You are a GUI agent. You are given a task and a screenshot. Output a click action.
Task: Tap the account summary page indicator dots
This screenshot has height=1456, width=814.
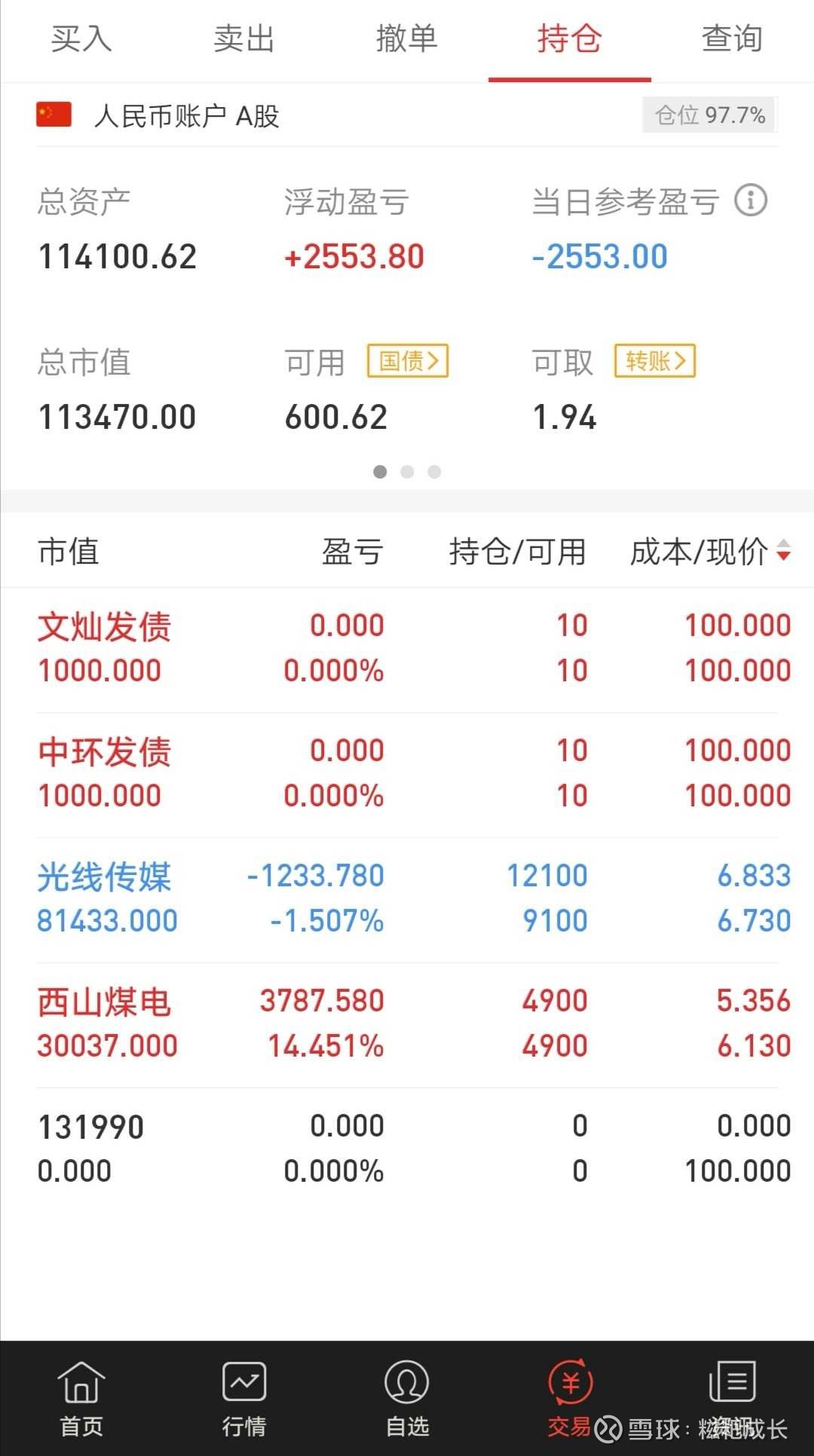click(407, 472)
